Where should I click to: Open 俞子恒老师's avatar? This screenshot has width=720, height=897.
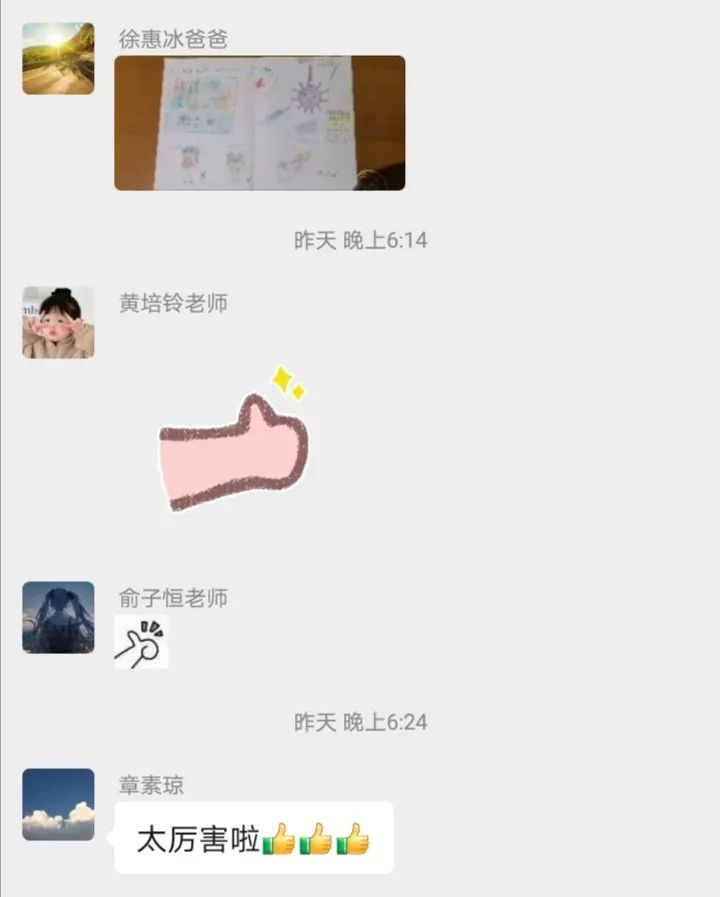(58, 617)
